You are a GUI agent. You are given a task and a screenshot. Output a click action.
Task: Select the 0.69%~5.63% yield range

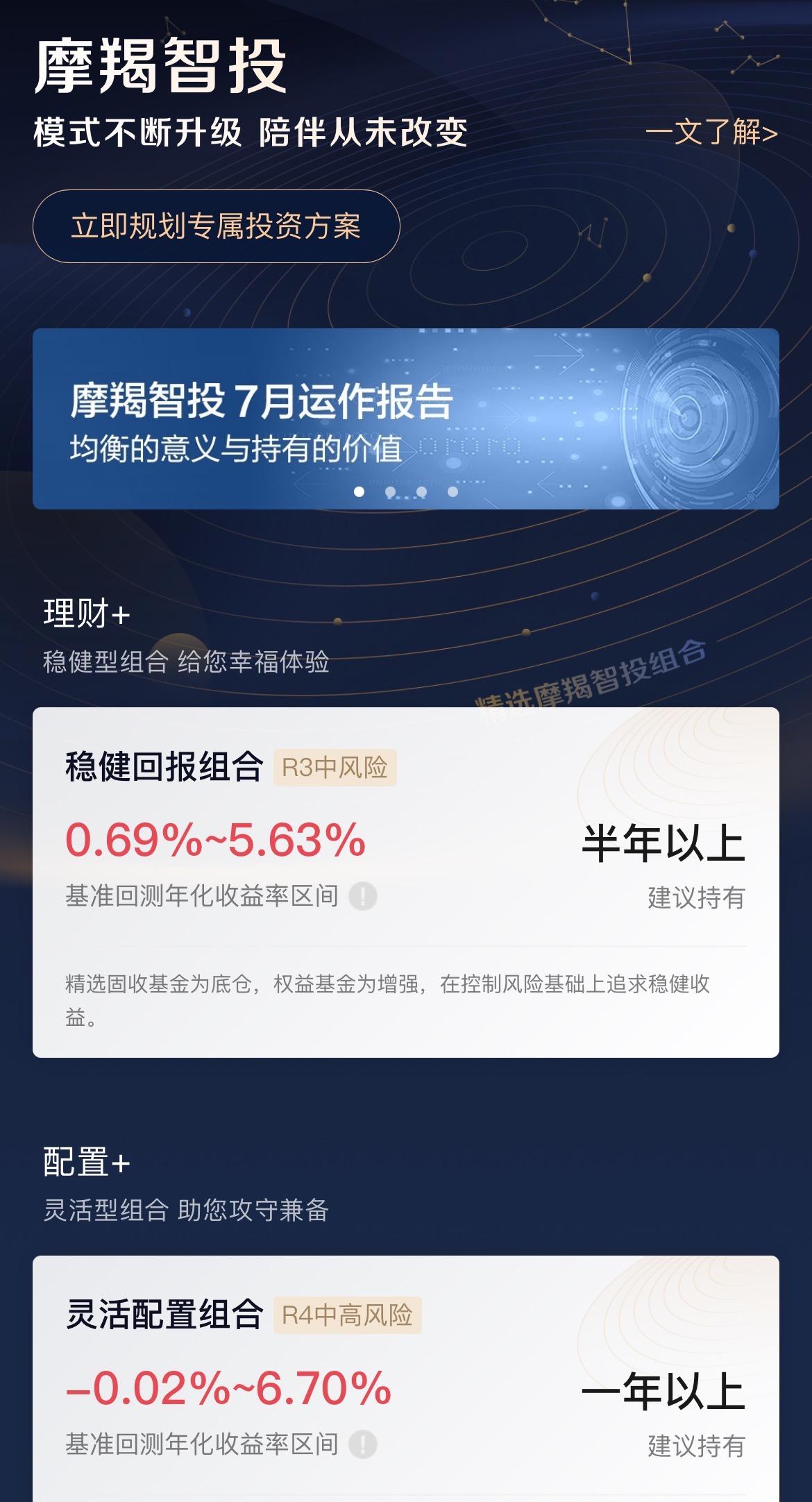pos(214,841)
